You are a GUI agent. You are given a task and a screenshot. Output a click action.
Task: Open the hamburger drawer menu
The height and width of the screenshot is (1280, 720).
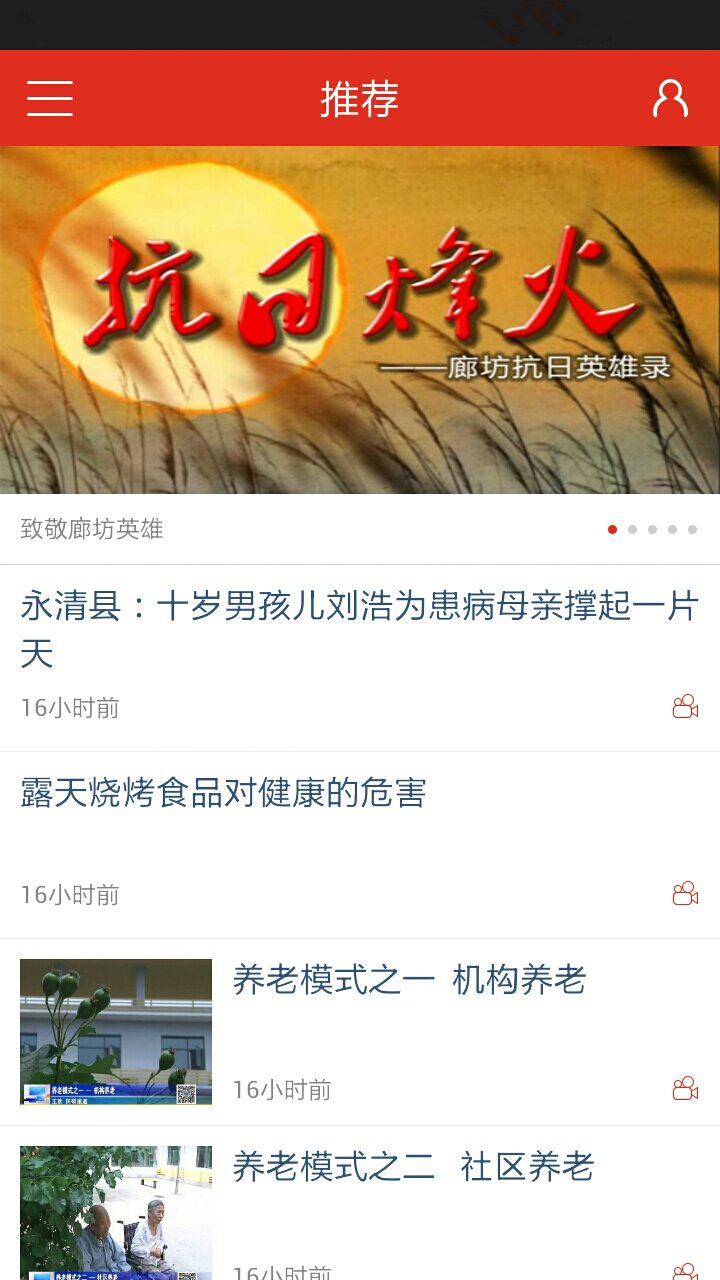tap(50, 98)
